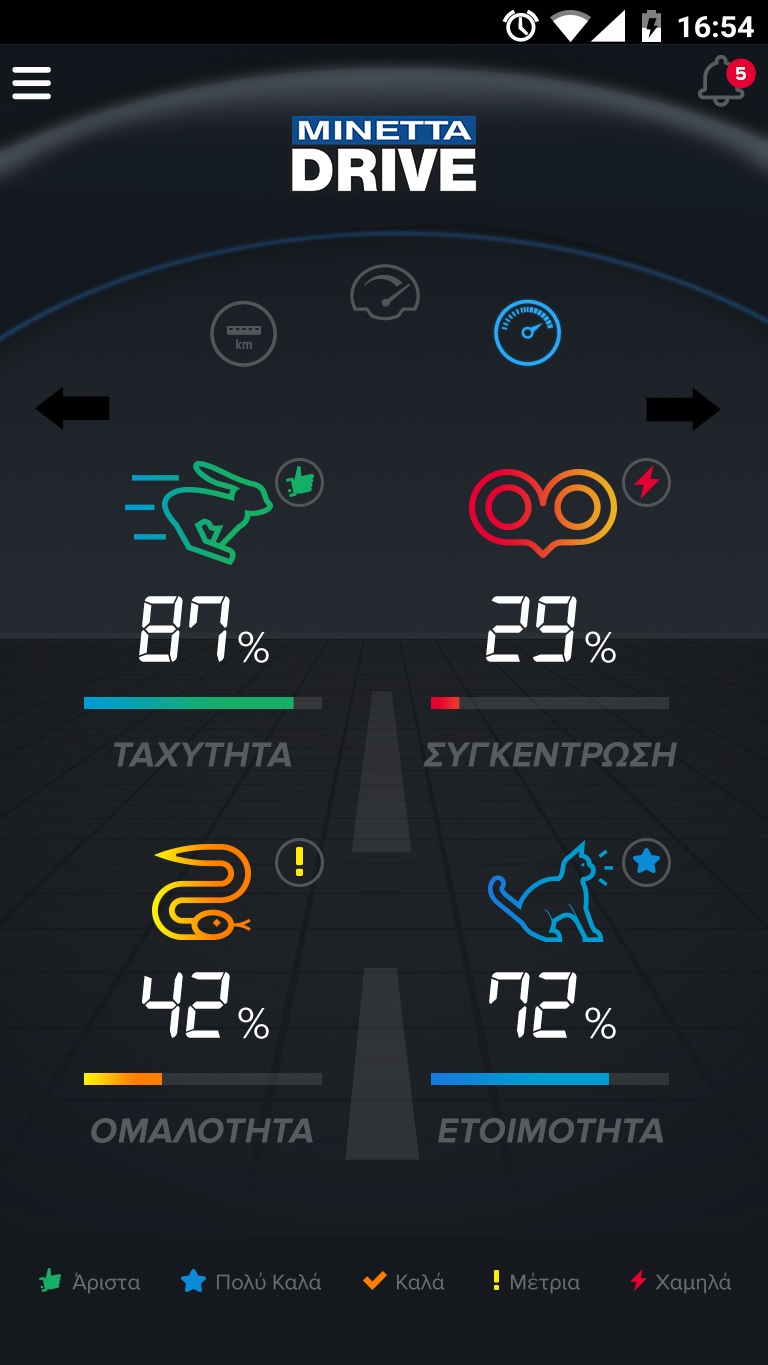Open the ΟΜΑΛΟΤΗΤΑ 42% score card
Screen dimensions: 768x1365
(203, 995)
